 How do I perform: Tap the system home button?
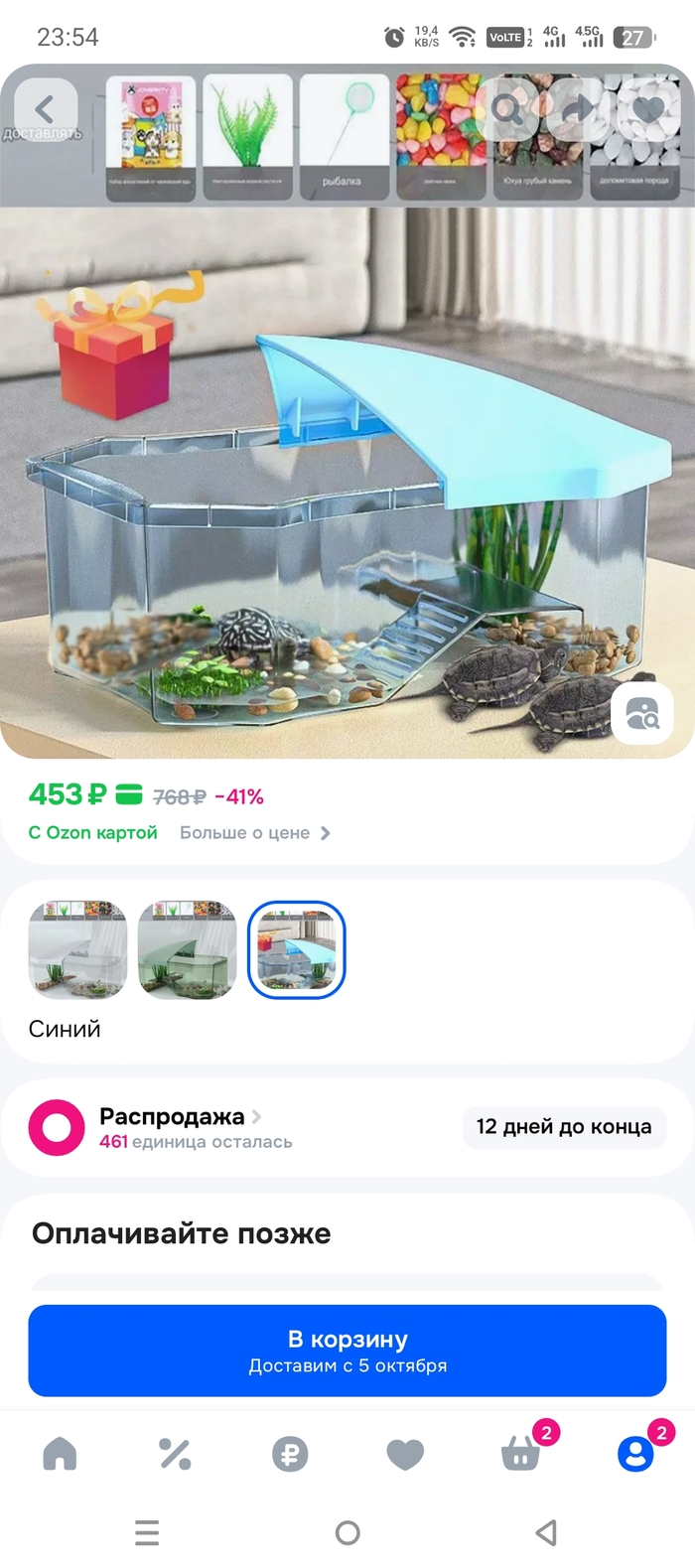coord(347,1532)
